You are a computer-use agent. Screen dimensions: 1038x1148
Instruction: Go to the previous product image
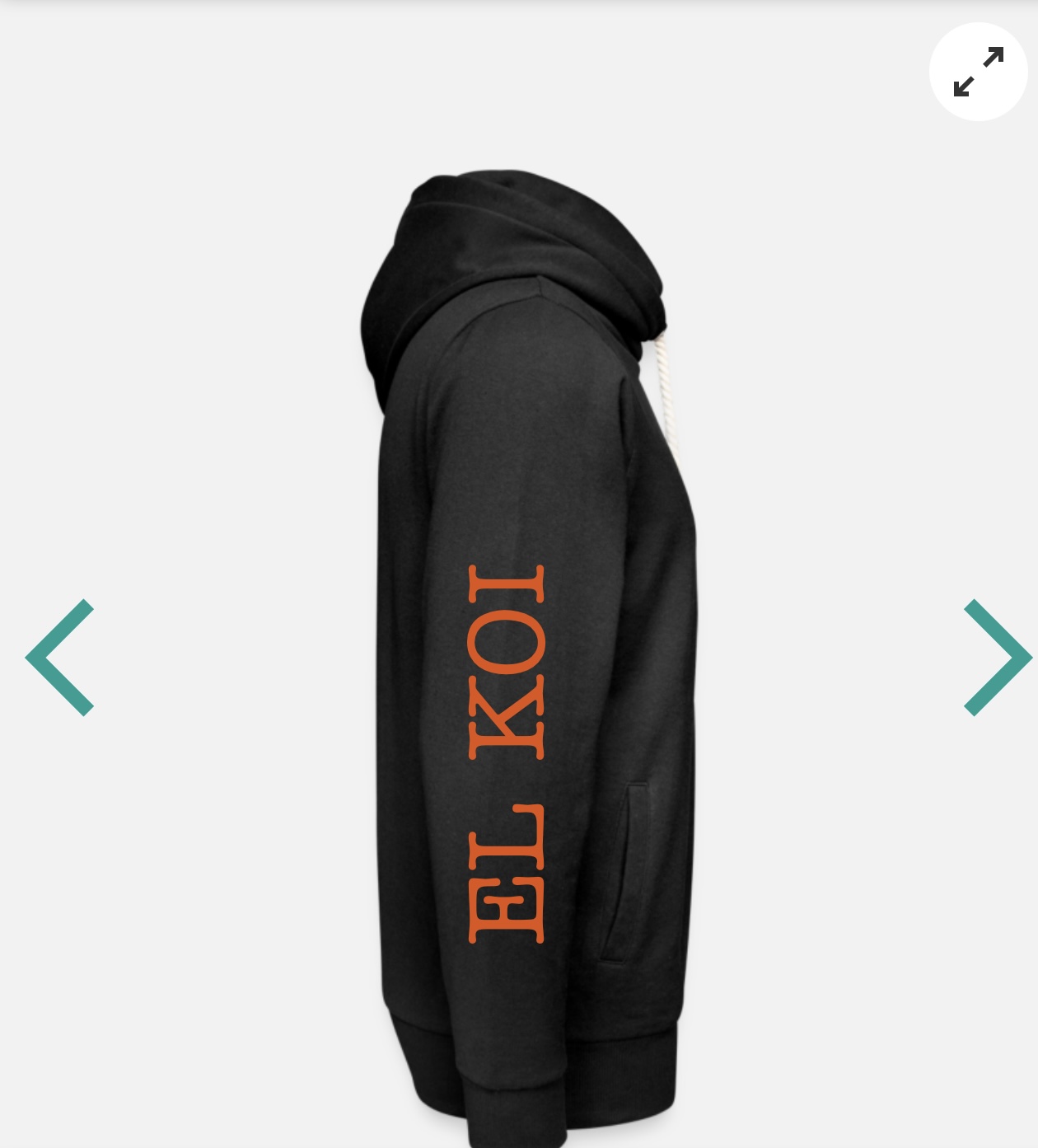click(60, 657)
